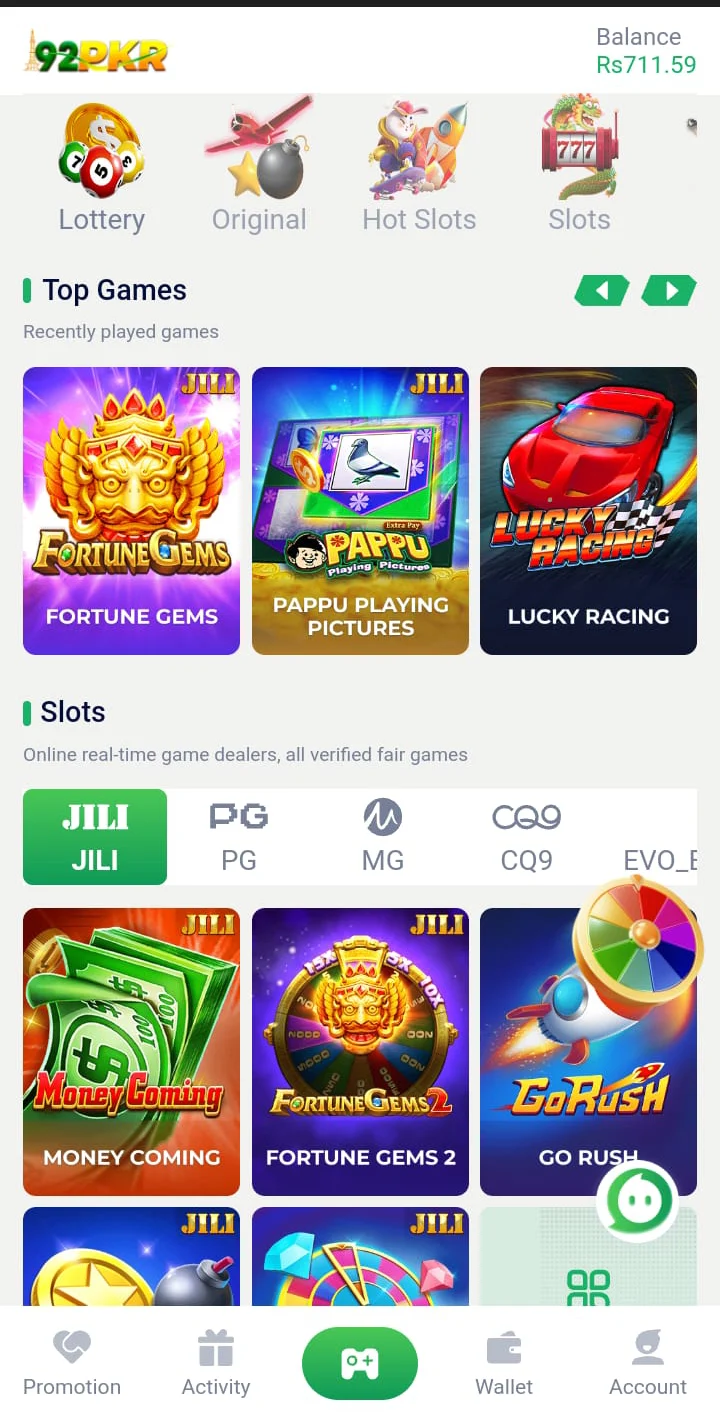Screen dimensions: 720x1428
Task: Open the Activity tab
Action: click(x=216, y=1363)
